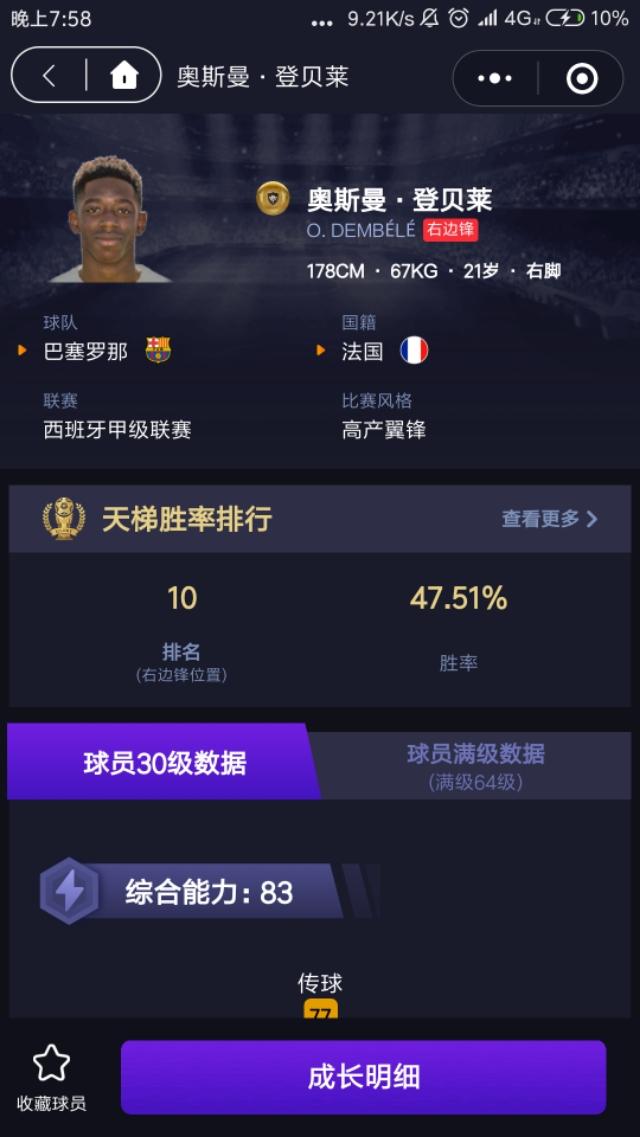Open the three-dot more menu
The image size is (640, 1137).
click(x=495, y=78)
